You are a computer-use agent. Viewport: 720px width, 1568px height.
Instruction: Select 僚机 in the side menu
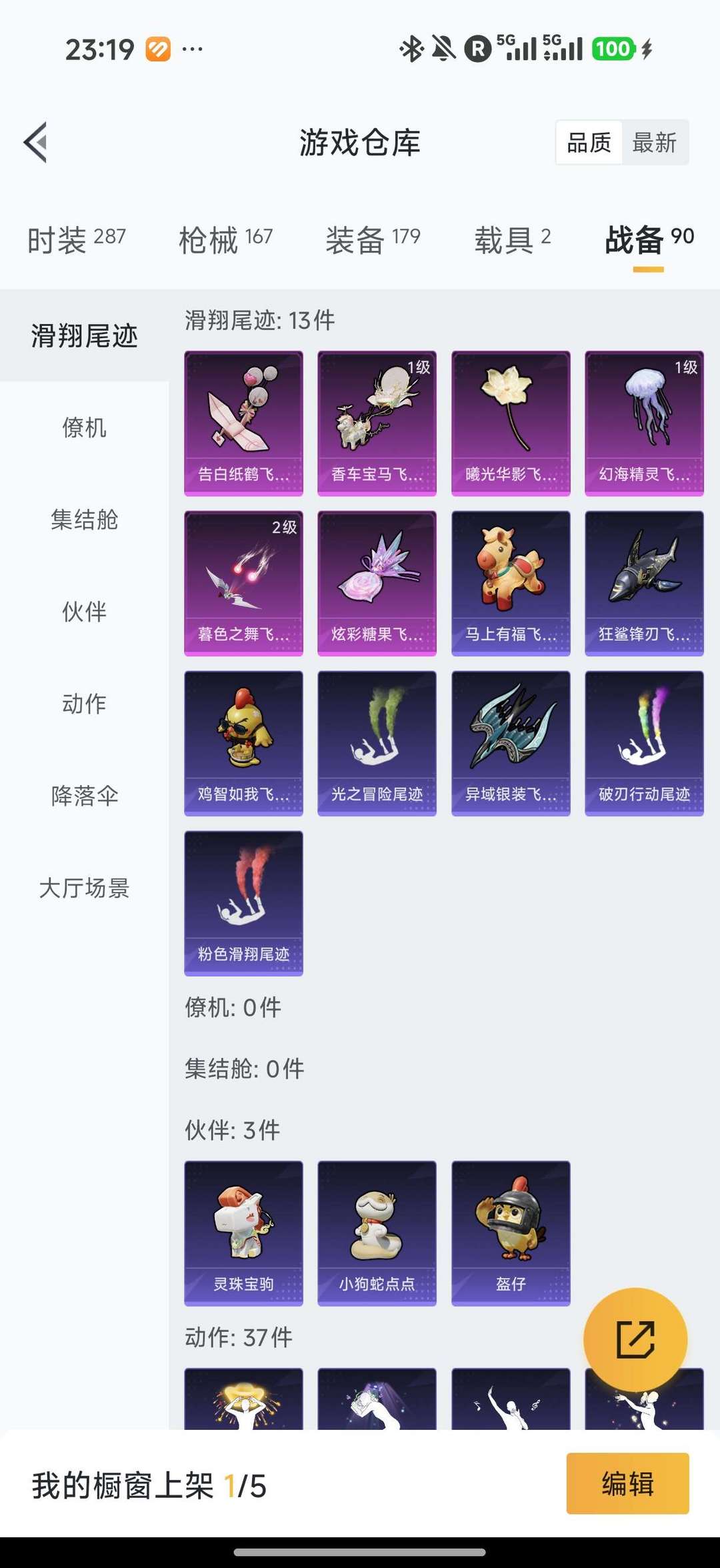[84, 428]
